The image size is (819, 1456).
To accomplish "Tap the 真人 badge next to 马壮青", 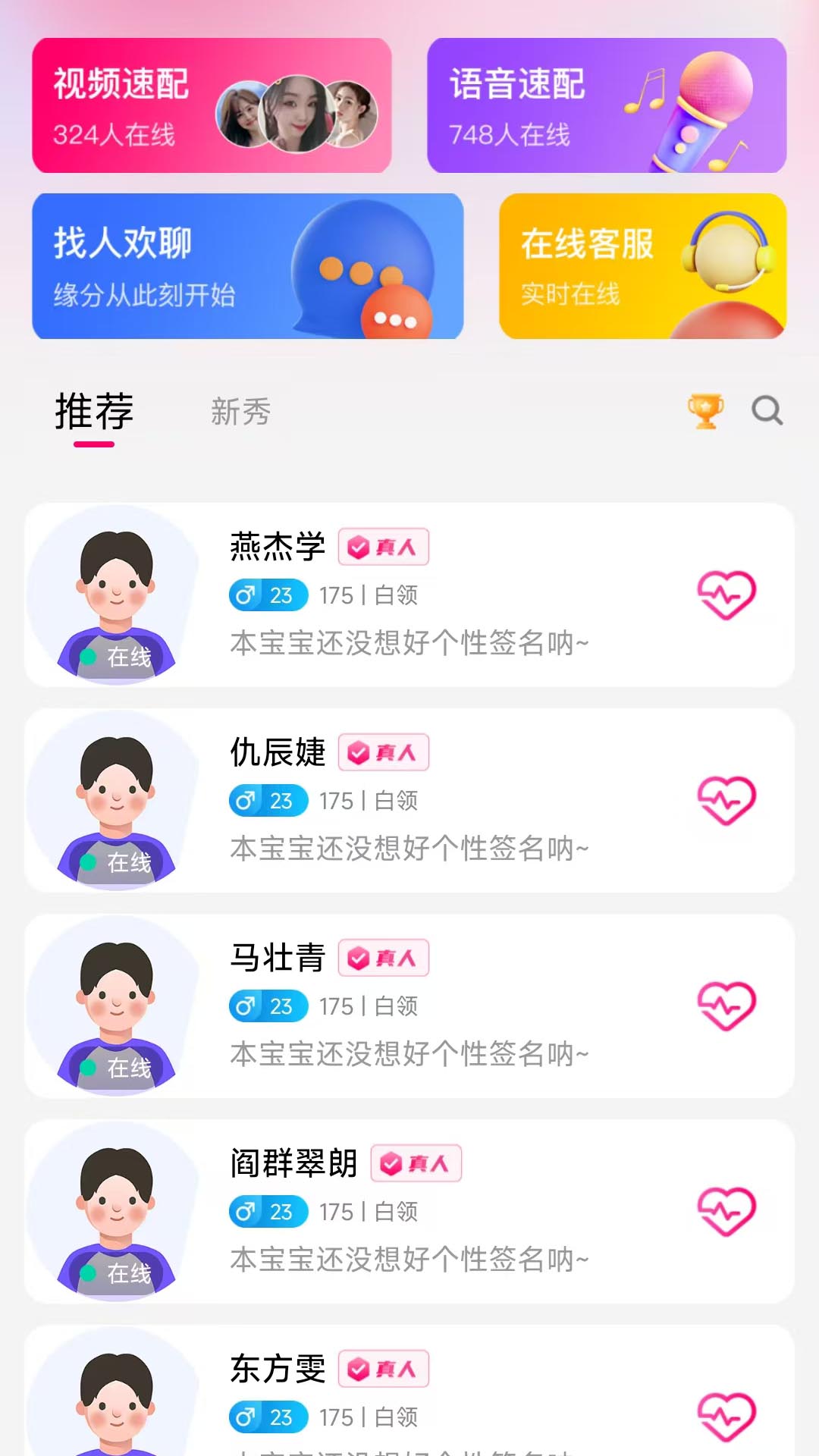I will (384, 958).
